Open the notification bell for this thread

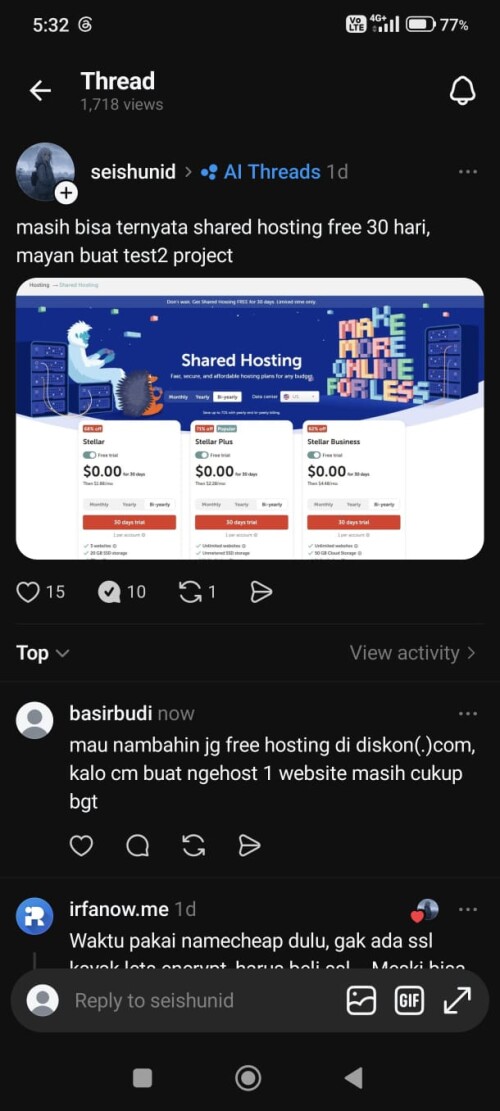point(462,91)
